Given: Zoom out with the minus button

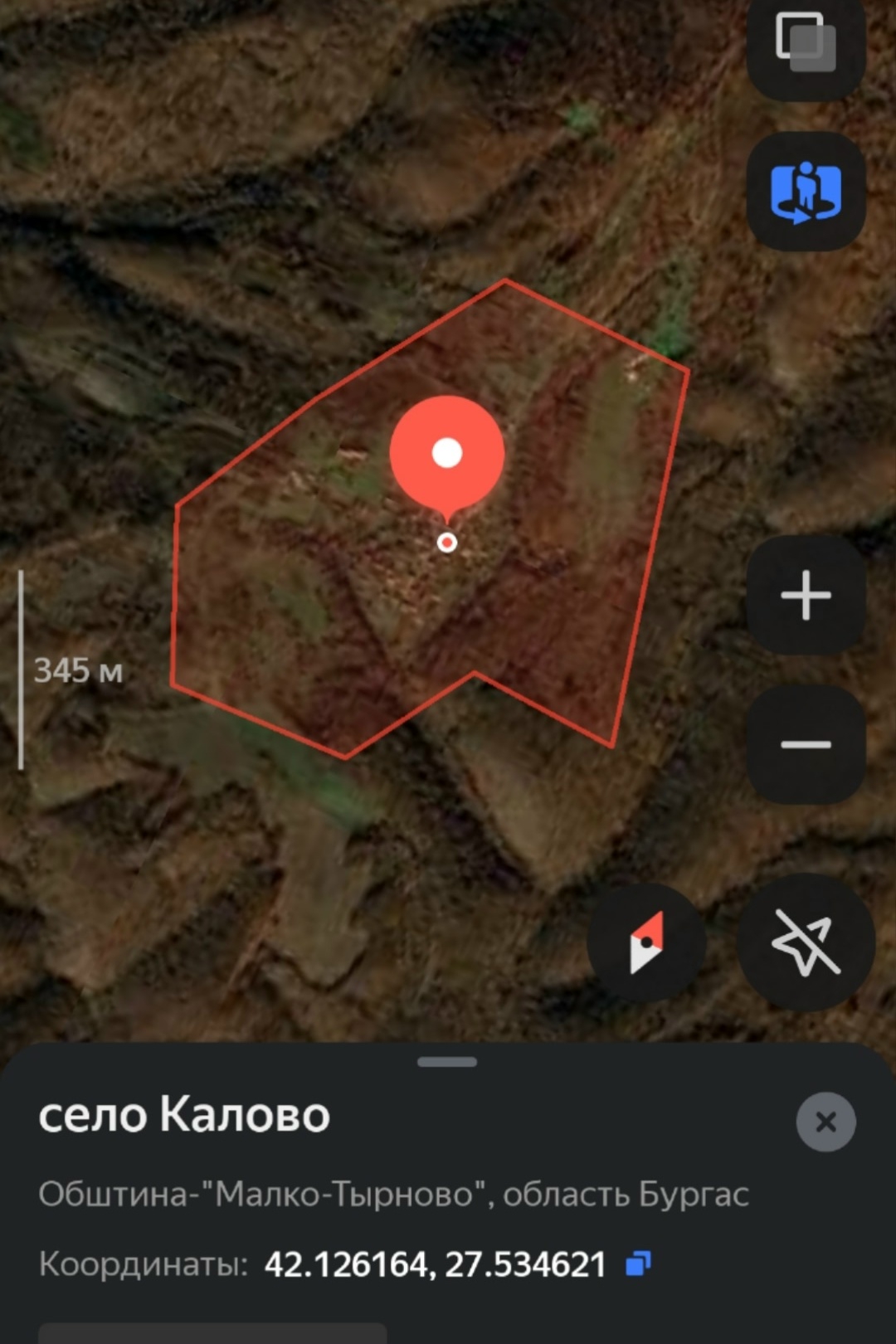Looking at the screenshot, I should point(806,744).
